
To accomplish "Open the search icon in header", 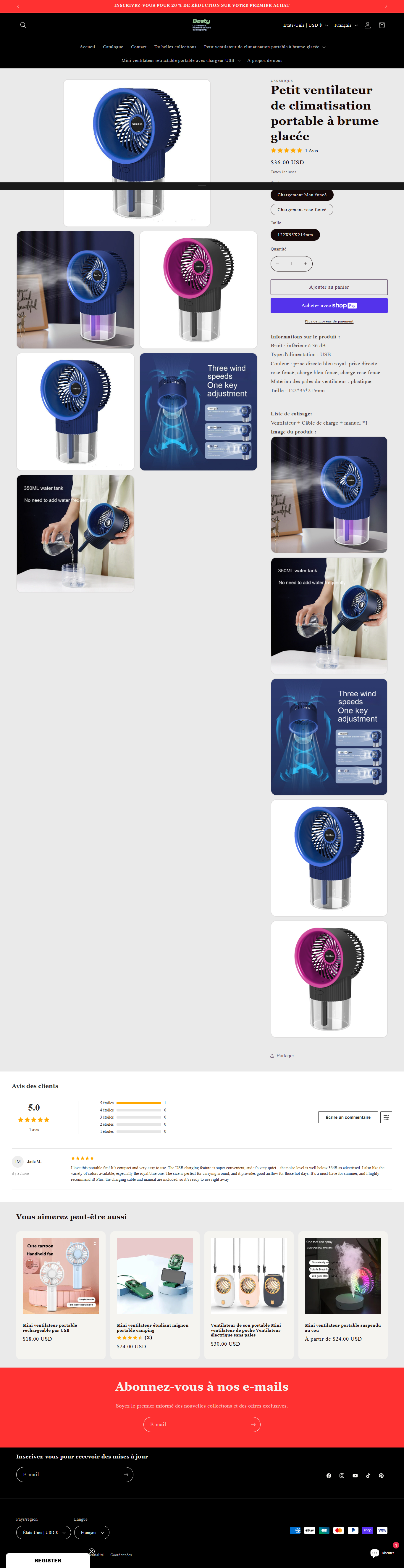I will point(23,25).
